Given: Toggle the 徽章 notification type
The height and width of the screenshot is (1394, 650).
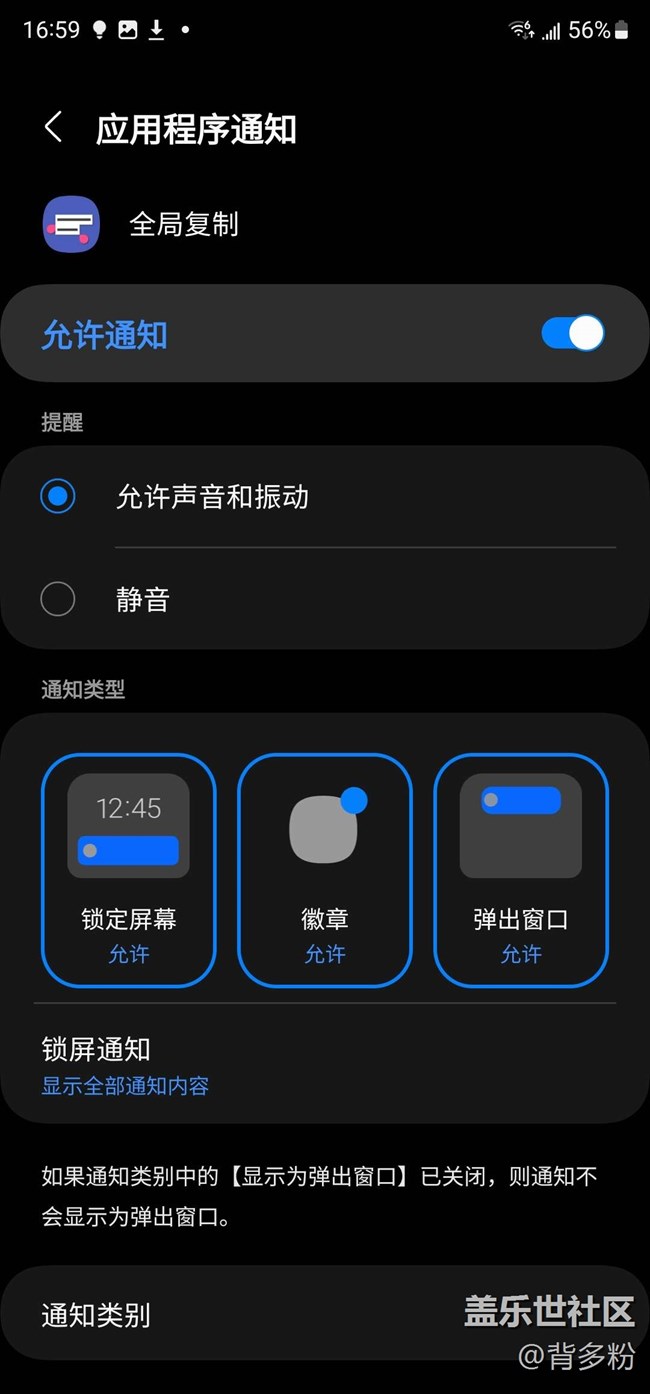Looking at the screenshot, I should click(325, 869).
